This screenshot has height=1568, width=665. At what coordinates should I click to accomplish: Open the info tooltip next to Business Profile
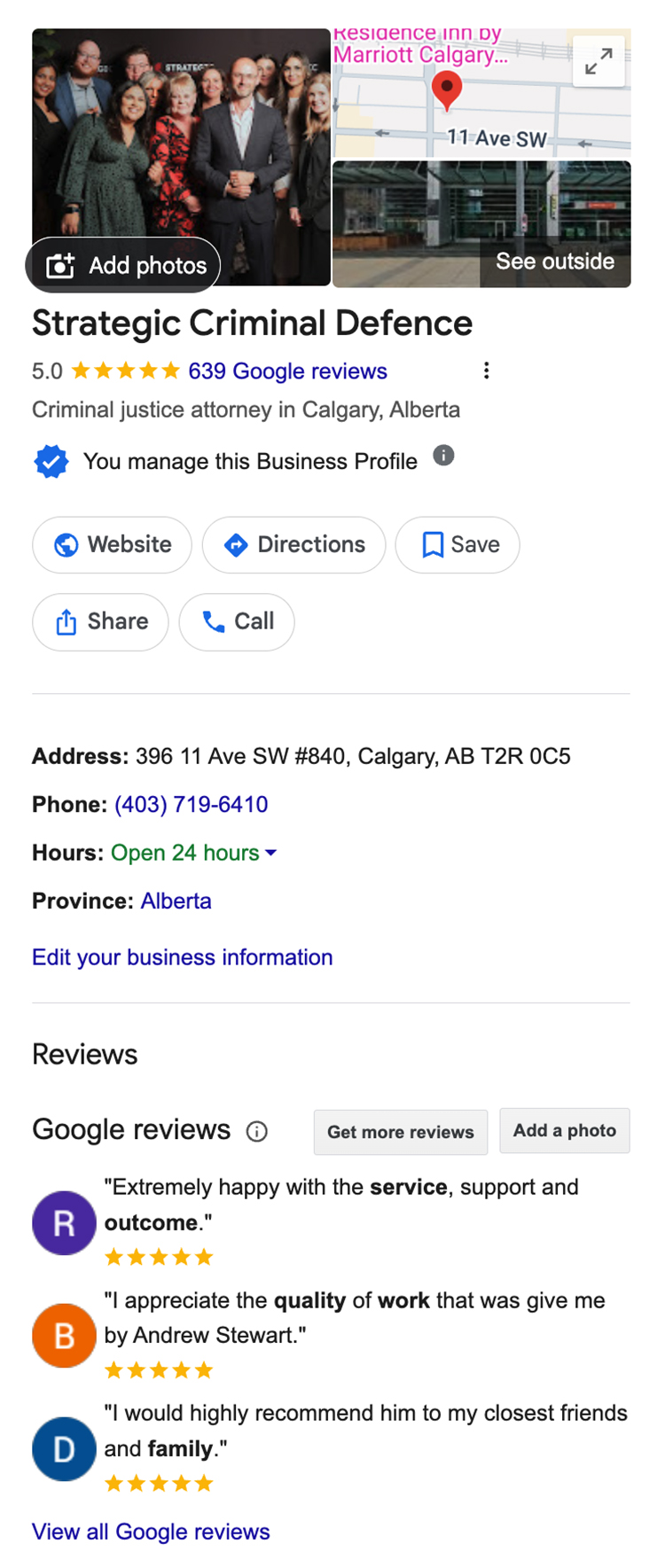[x=444, y=456]
